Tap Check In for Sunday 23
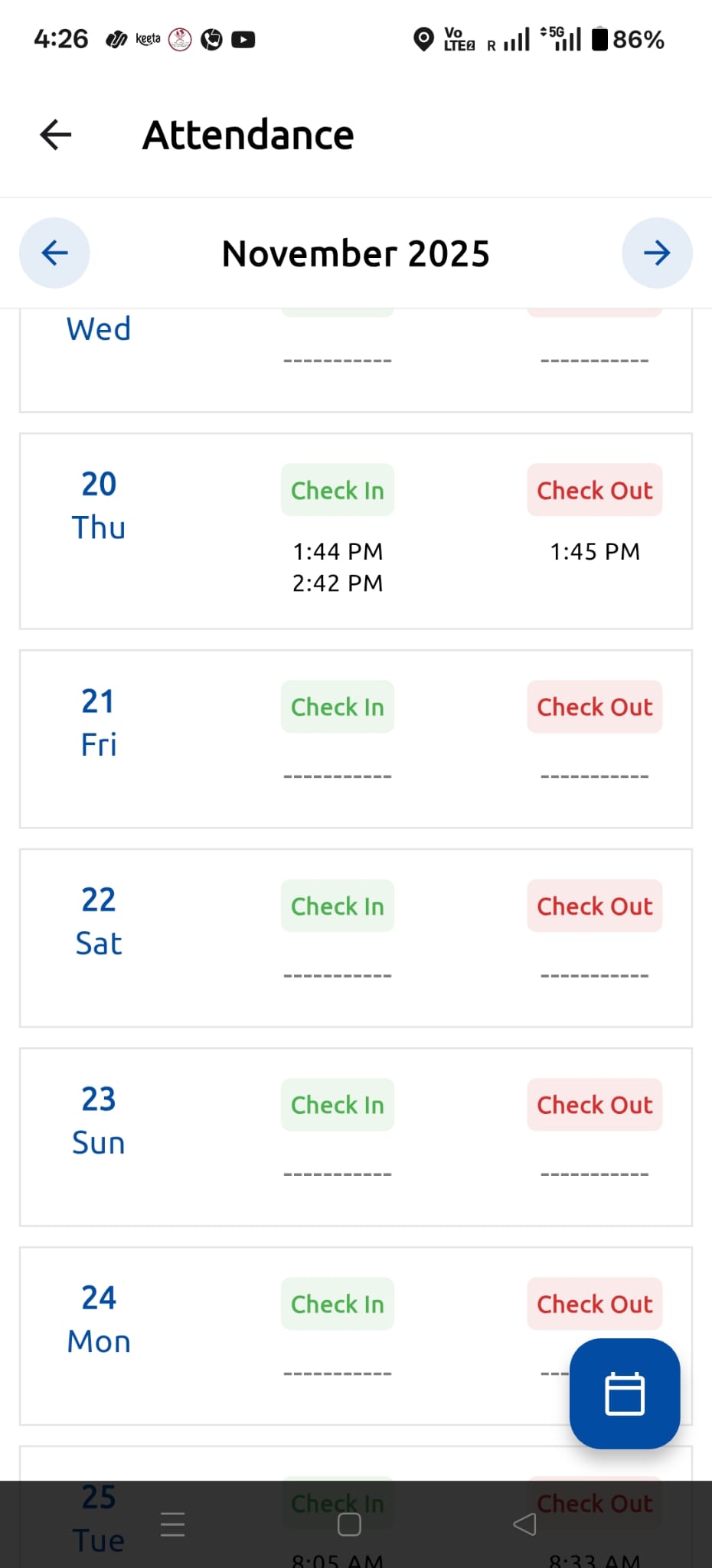 pos(337,1105)
